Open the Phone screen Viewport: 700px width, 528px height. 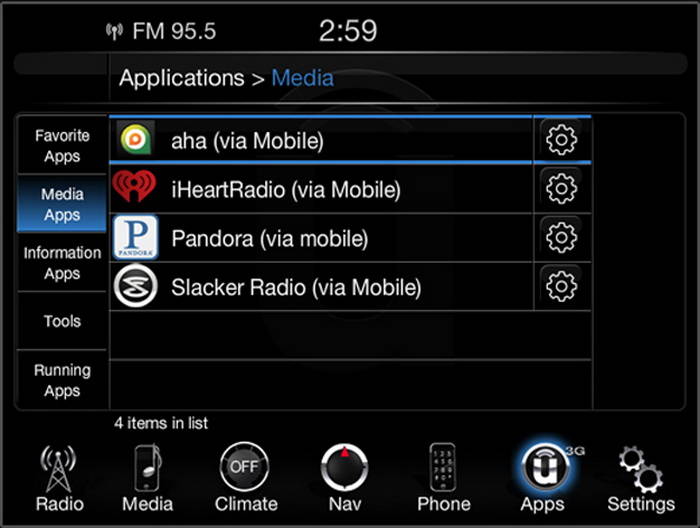[x=443, y=478]
